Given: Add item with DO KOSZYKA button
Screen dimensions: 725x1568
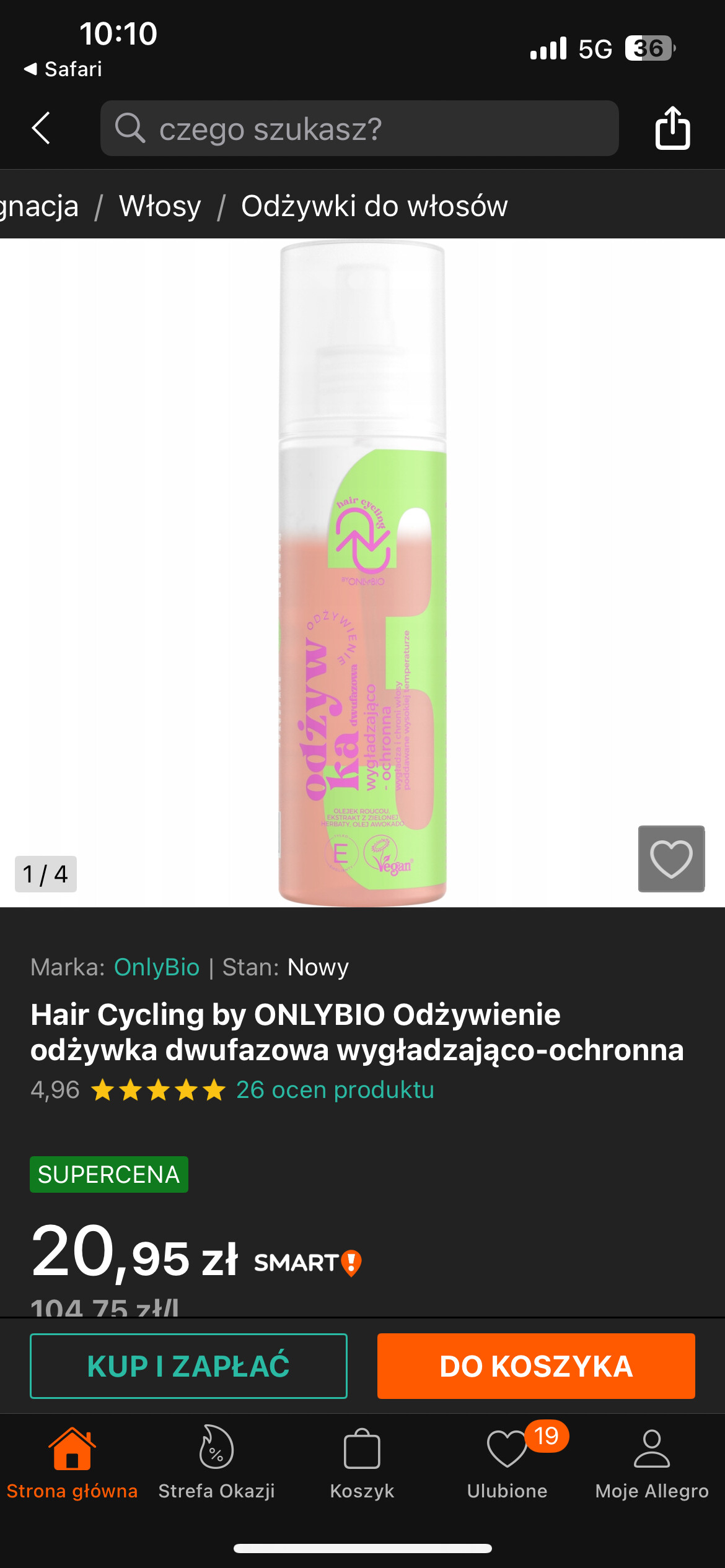Looking at the screenshot, I should click(x=536, y=1366).
